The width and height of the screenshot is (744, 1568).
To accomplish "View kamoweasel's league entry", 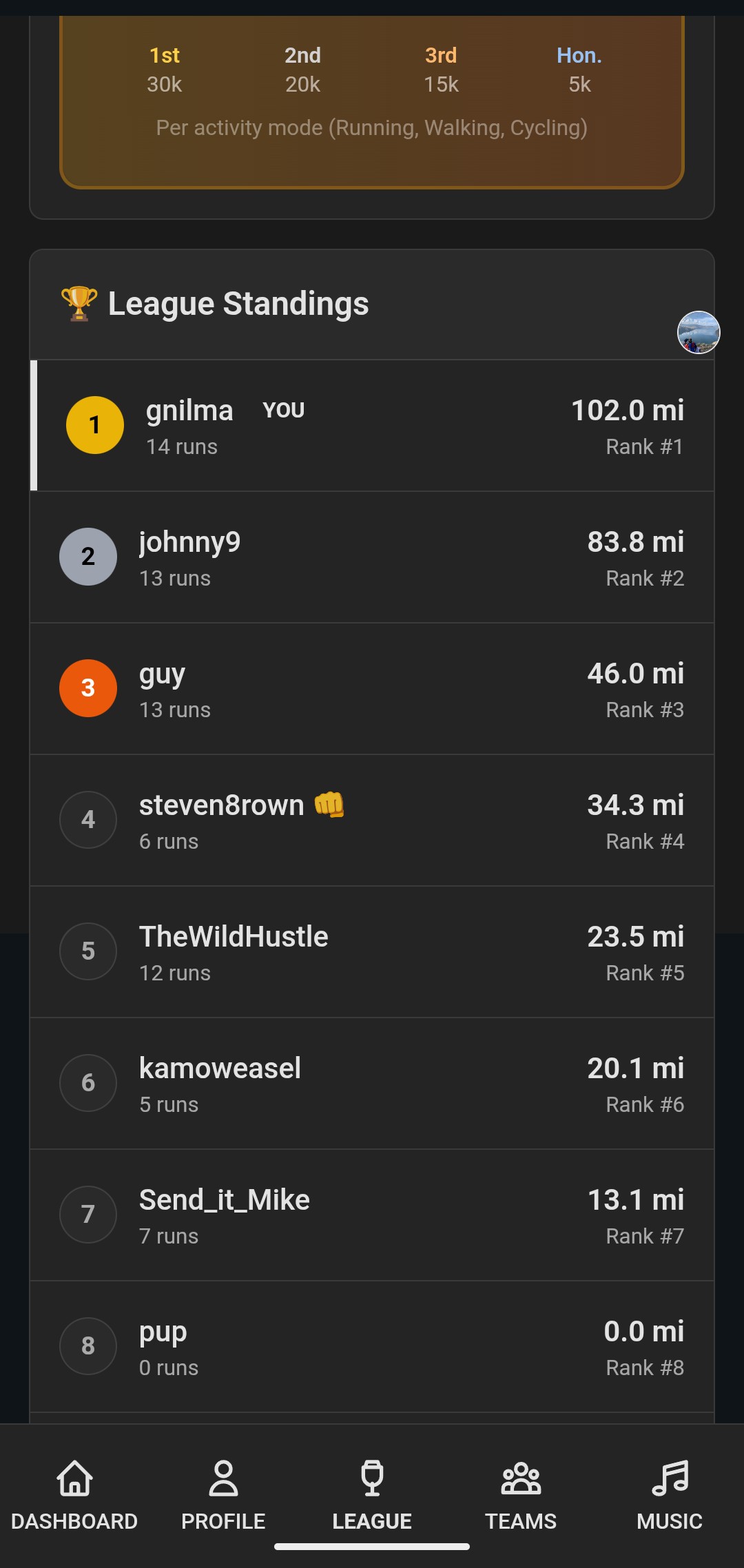I will coord(372,1084).
